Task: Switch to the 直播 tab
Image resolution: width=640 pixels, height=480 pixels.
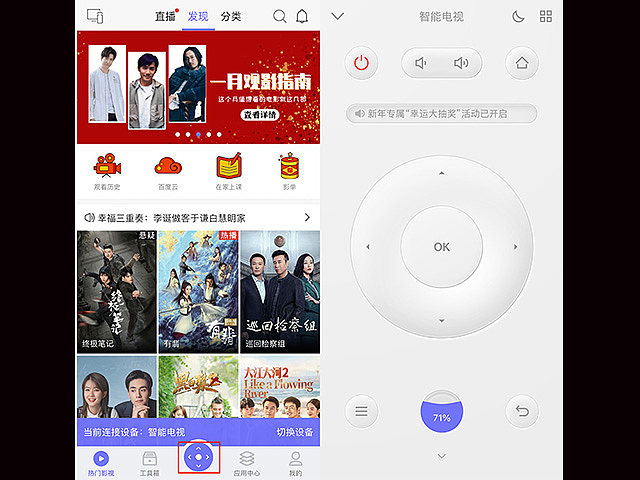Action: (x=166, y=16)
